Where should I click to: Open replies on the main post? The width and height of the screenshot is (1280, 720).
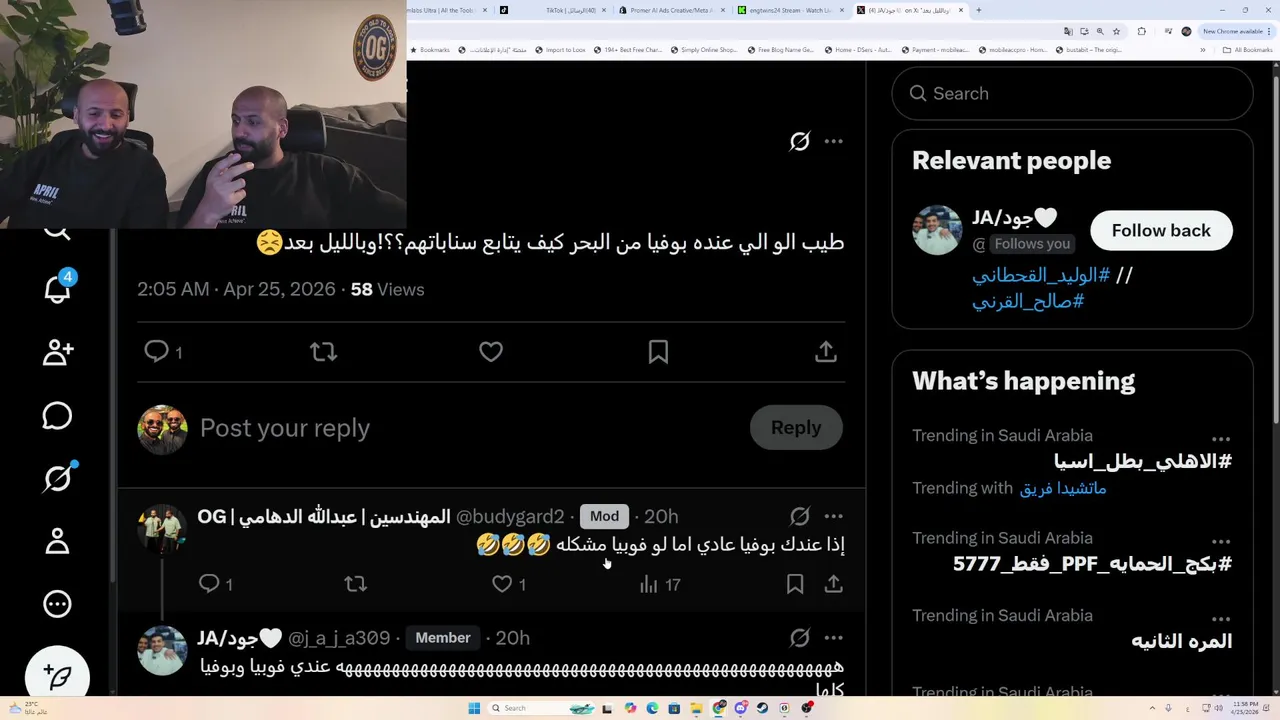pos(157,352)
